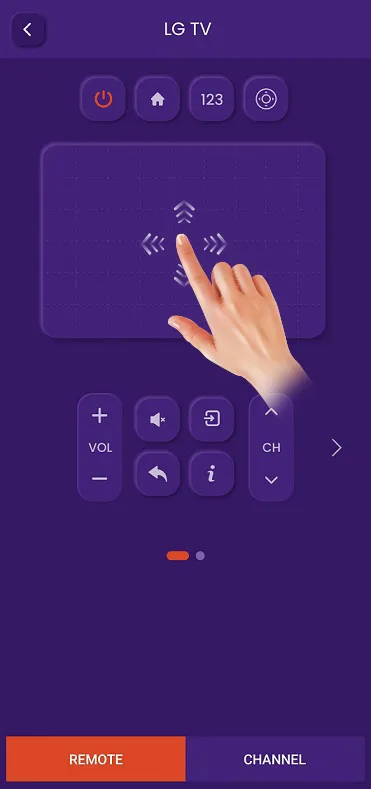Go to the next channel up
The height and width of the screenshot is (789, 371).
tap(271, 413)
